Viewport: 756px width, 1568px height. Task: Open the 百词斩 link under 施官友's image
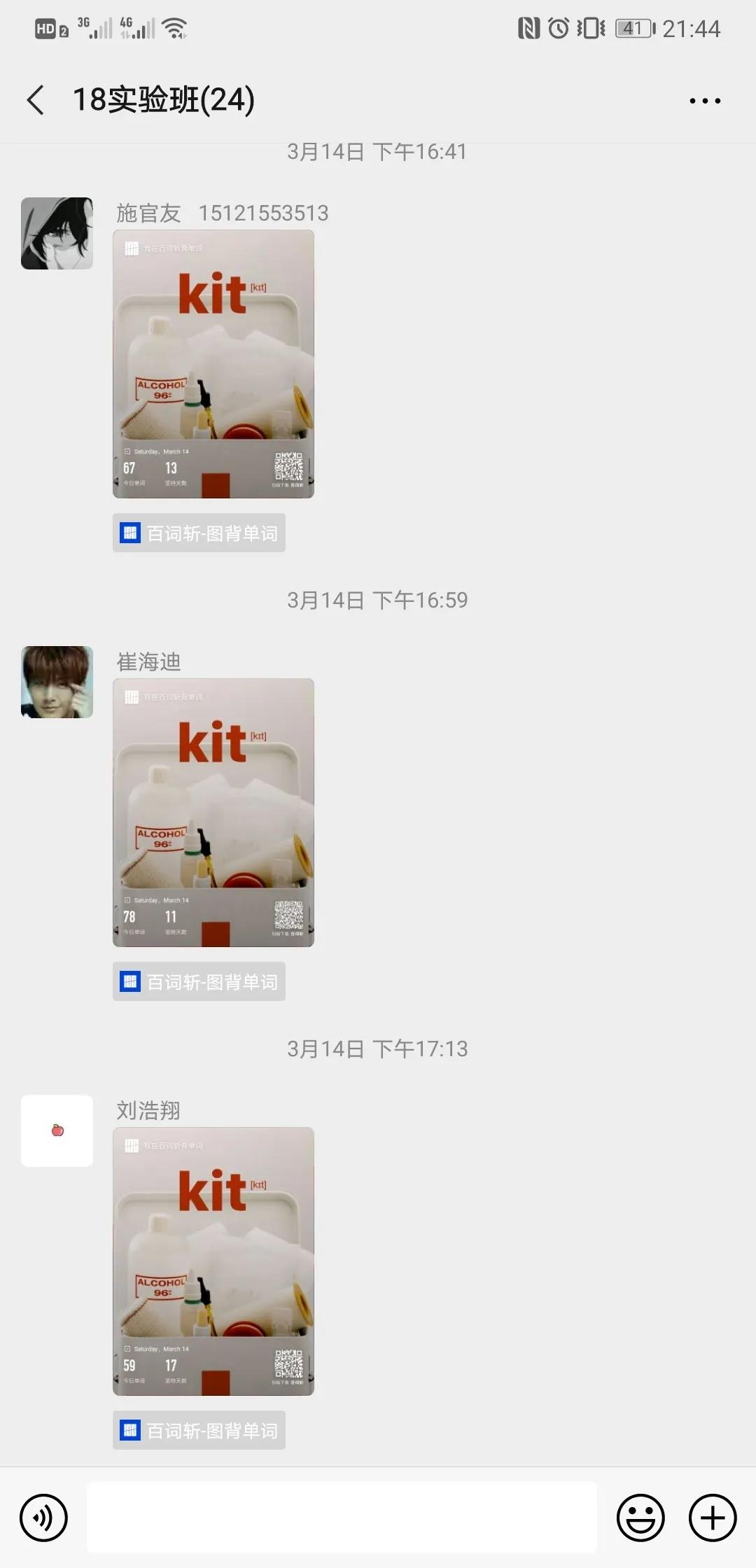pyautogui.click(x=199, y=533)
